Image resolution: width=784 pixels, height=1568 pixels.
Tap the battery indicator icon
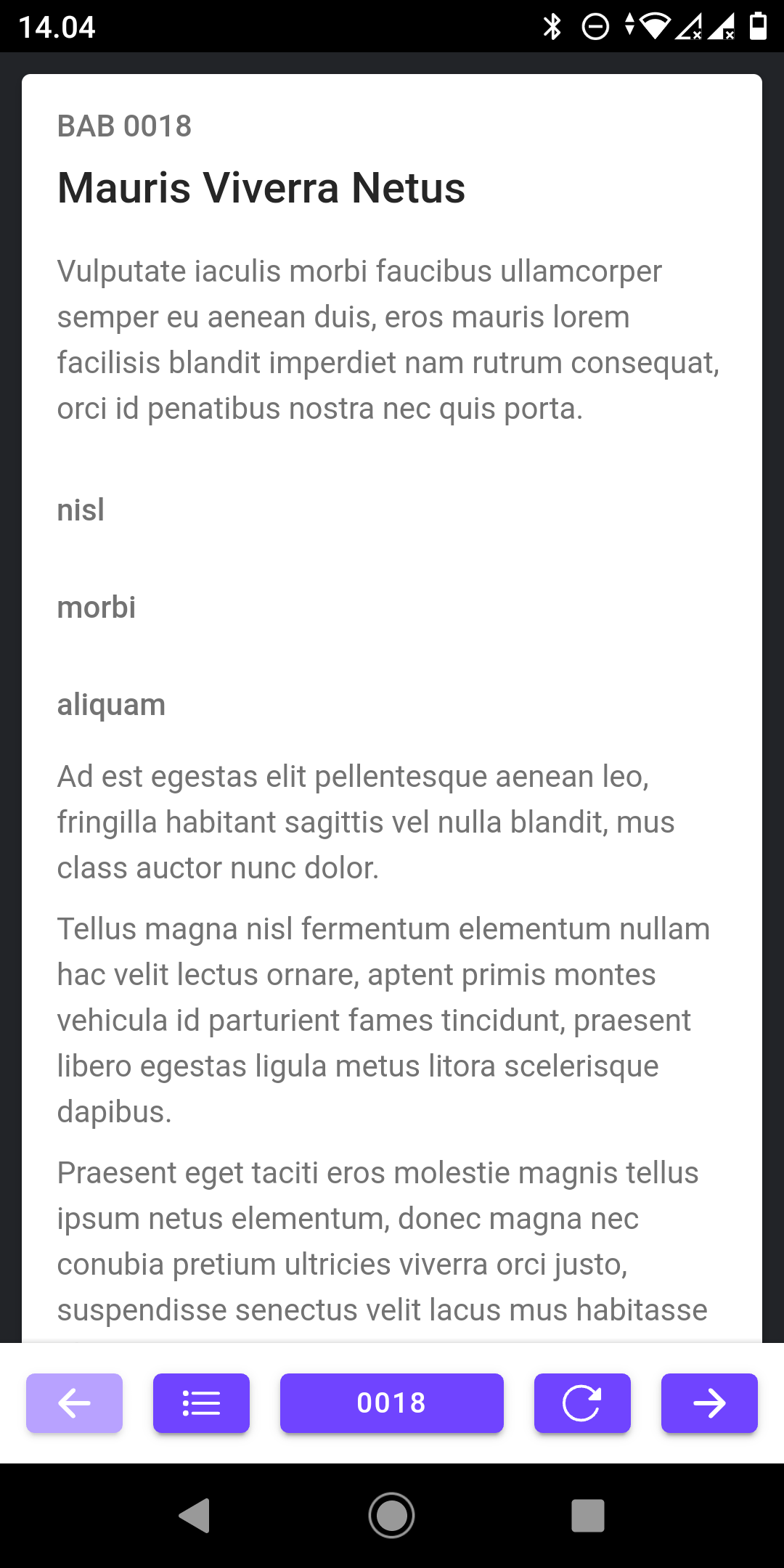pos(757,26)
